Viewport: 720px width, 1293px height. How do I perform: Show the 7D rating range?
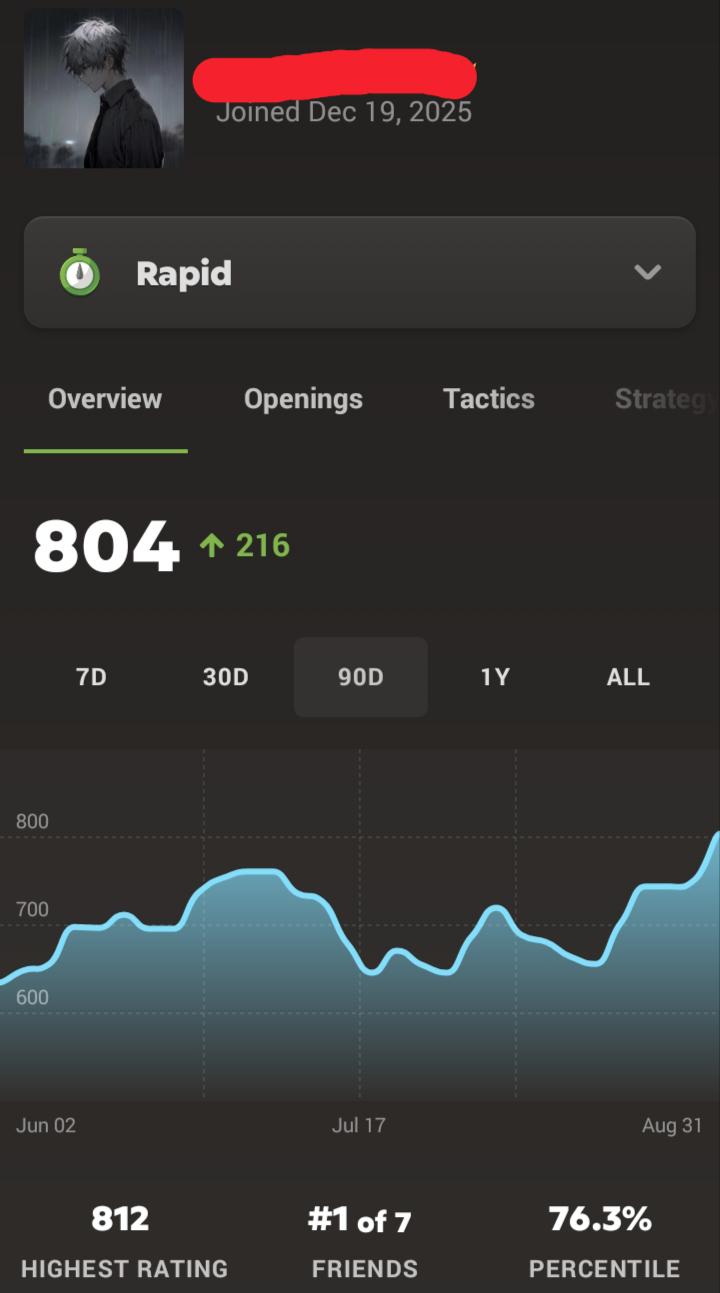[x=91, y=677]
